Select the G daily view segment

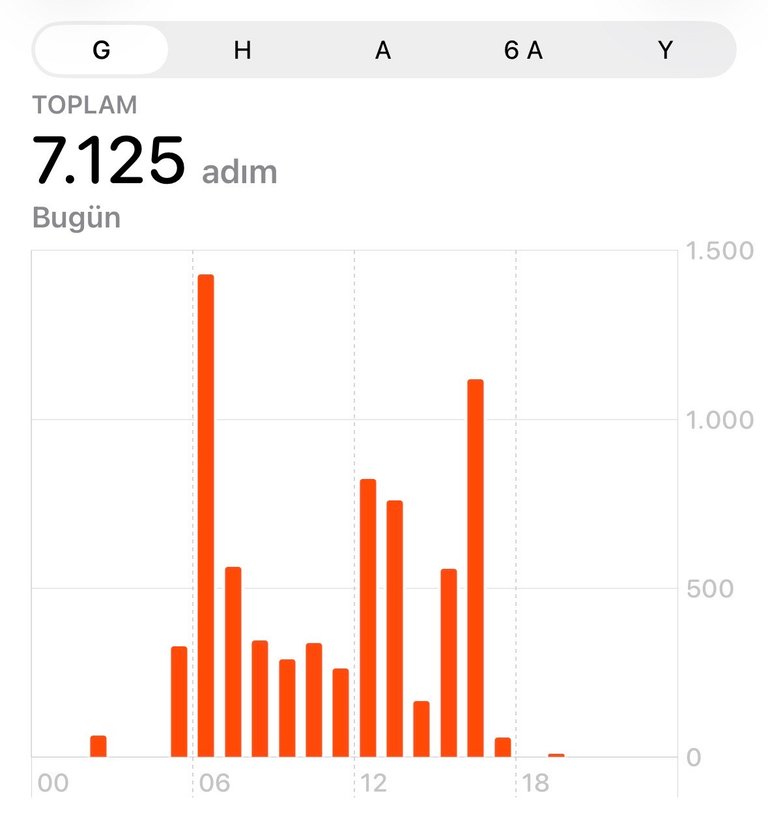(x=101, y=50)
